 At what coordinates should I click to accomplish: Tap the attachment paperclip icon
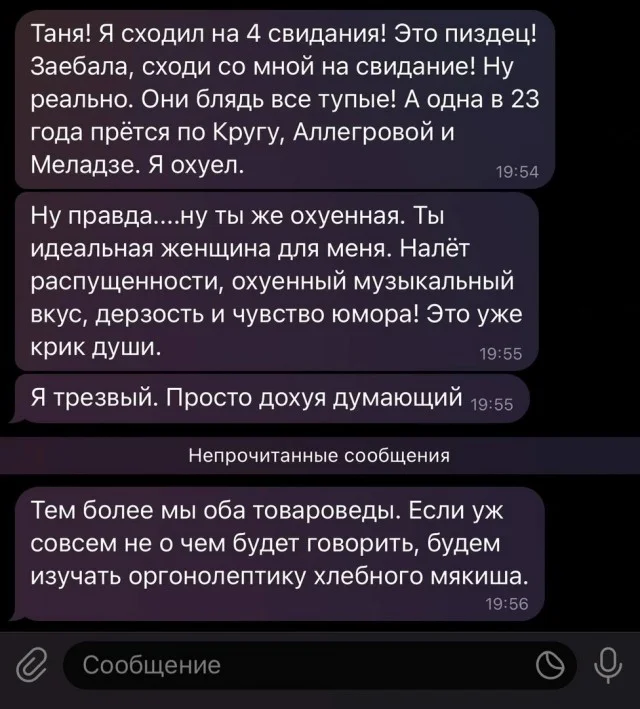31,666
